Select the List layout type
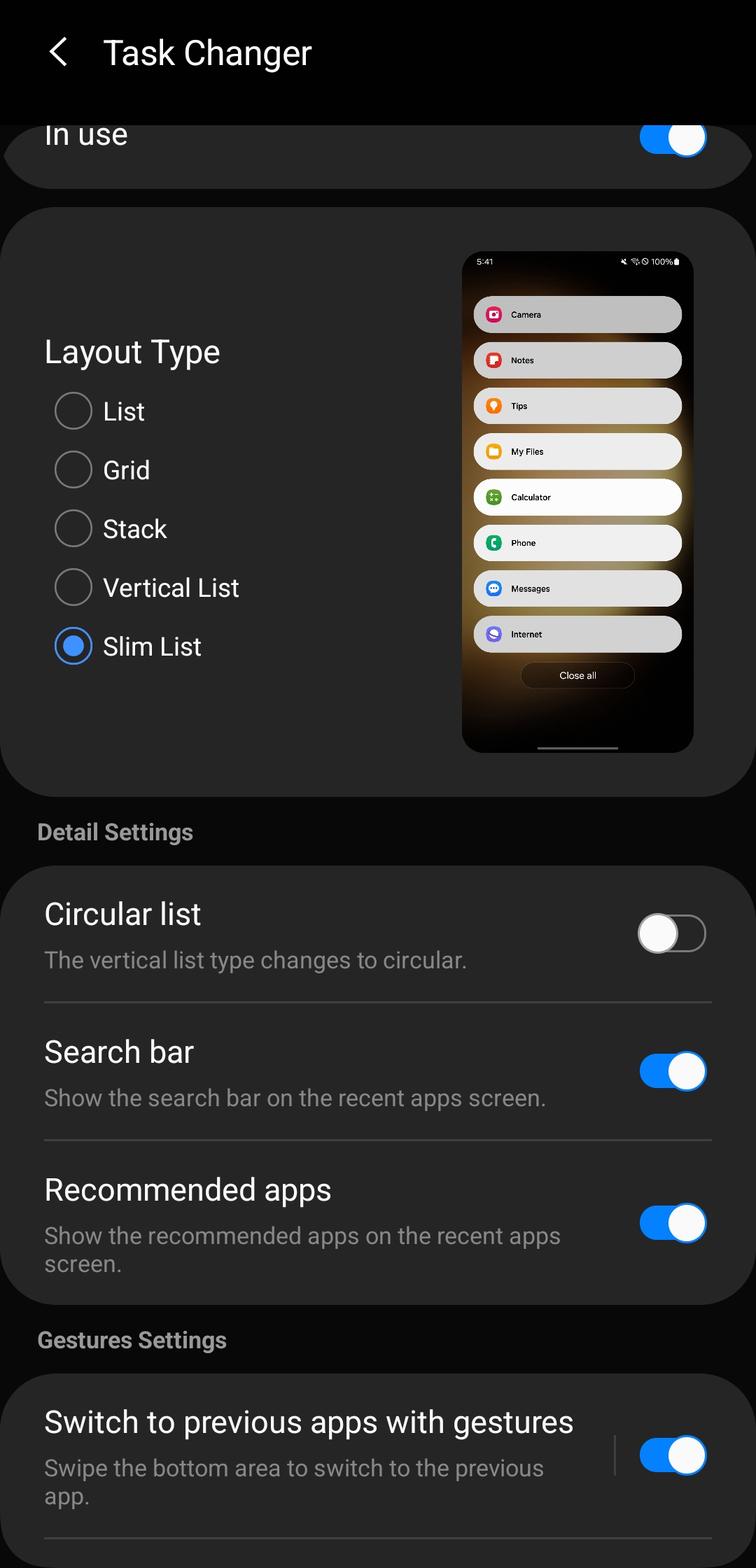This screenshot has width=756, height=1568. [73, 411]
